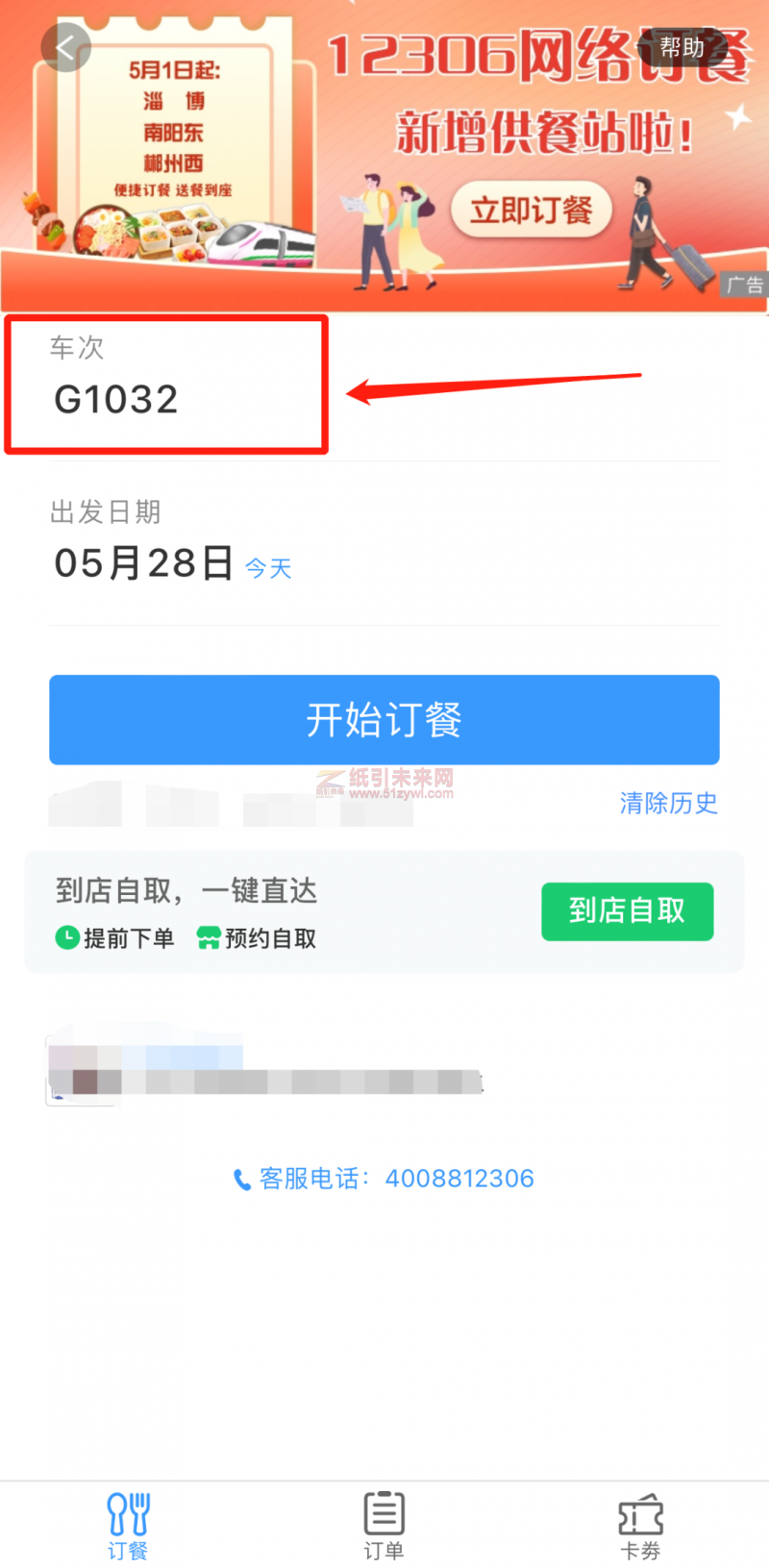Tap 立即订餐 on the banner

coord(531,210)
